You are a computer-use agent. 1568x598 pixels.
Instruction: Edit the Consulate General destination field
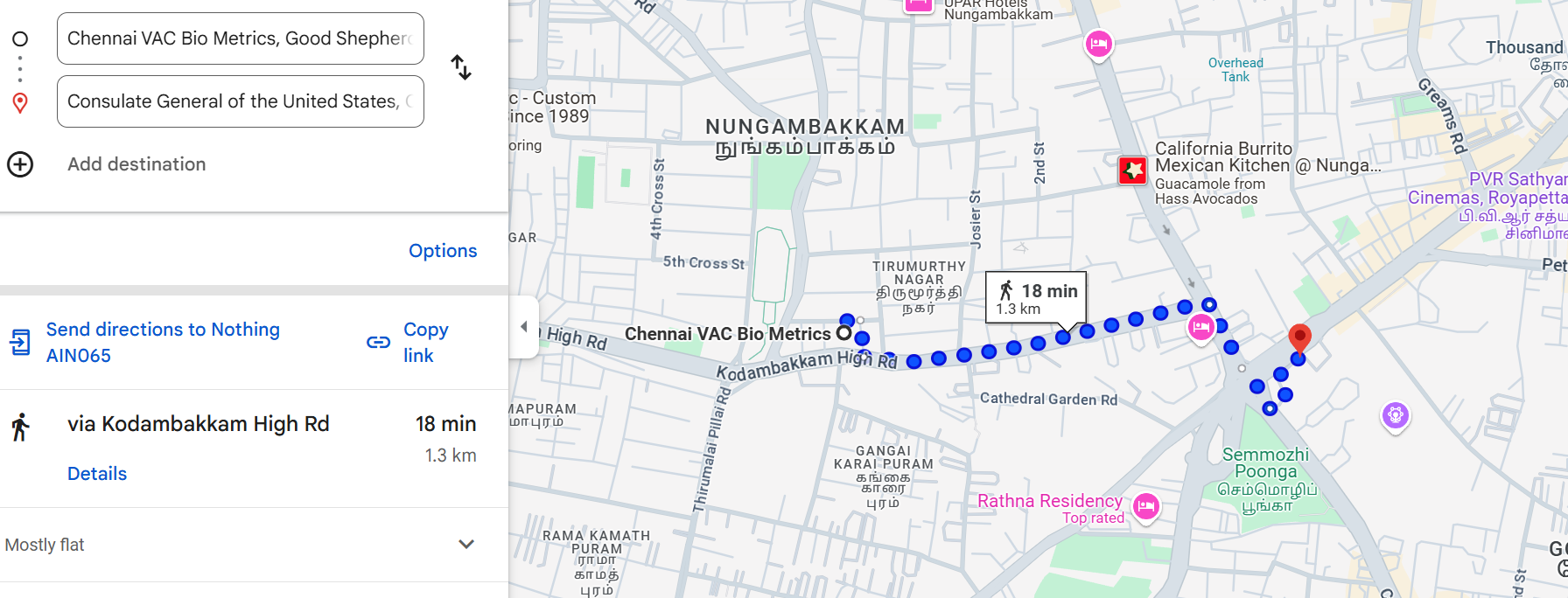[x=240, y=101]
